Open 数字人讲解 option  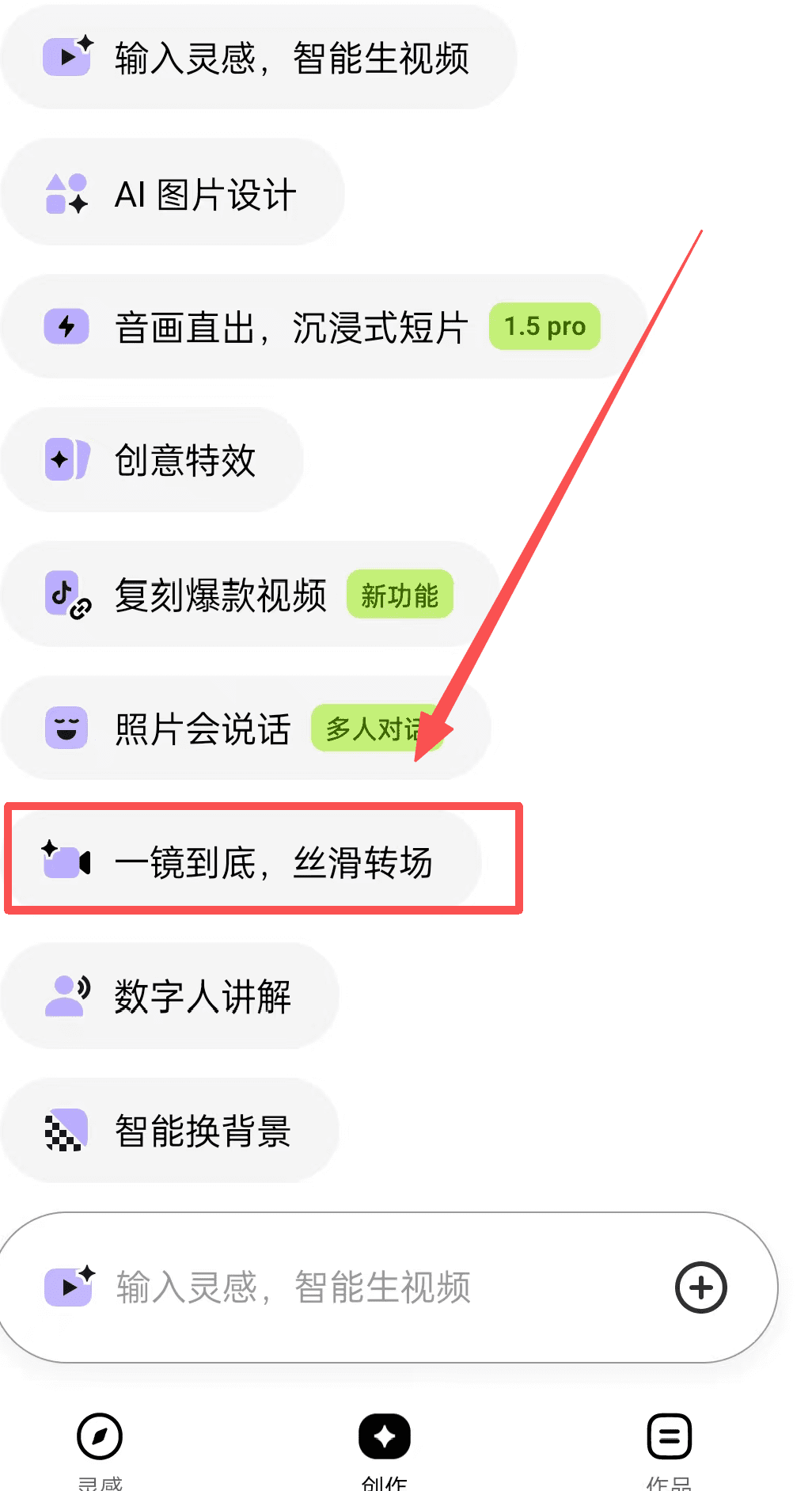click(x=169, y=996)
